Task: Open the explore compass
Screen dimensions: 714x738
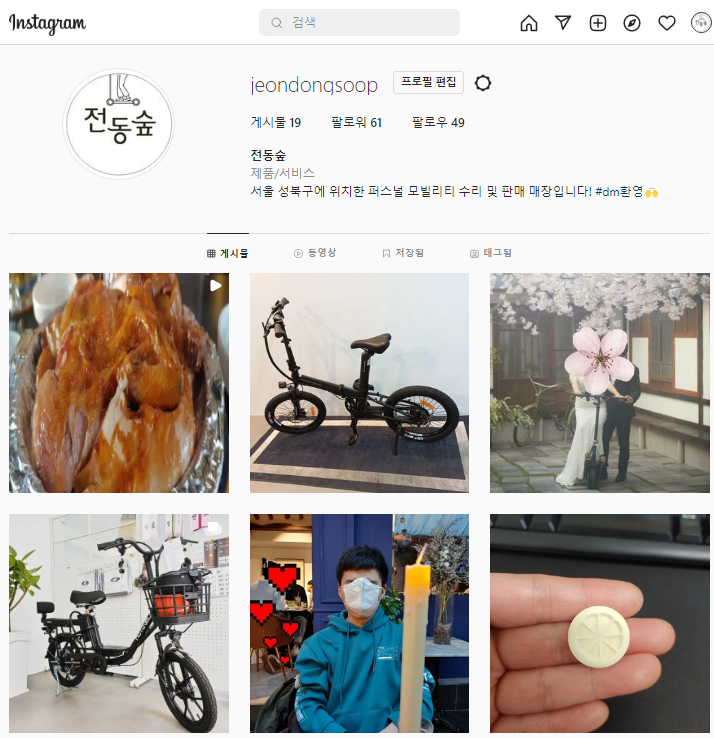Action: [x=632, y=23]
